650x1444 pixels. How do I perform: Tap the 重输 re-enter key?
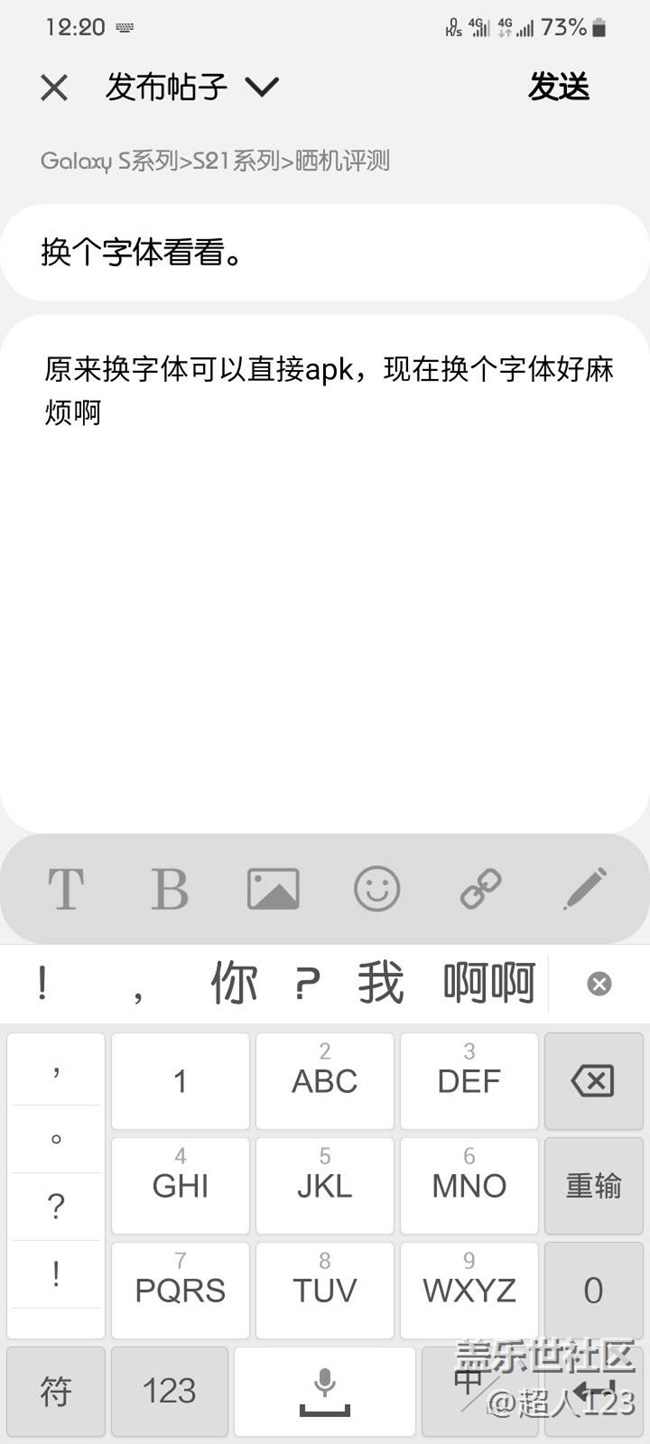592,1185
